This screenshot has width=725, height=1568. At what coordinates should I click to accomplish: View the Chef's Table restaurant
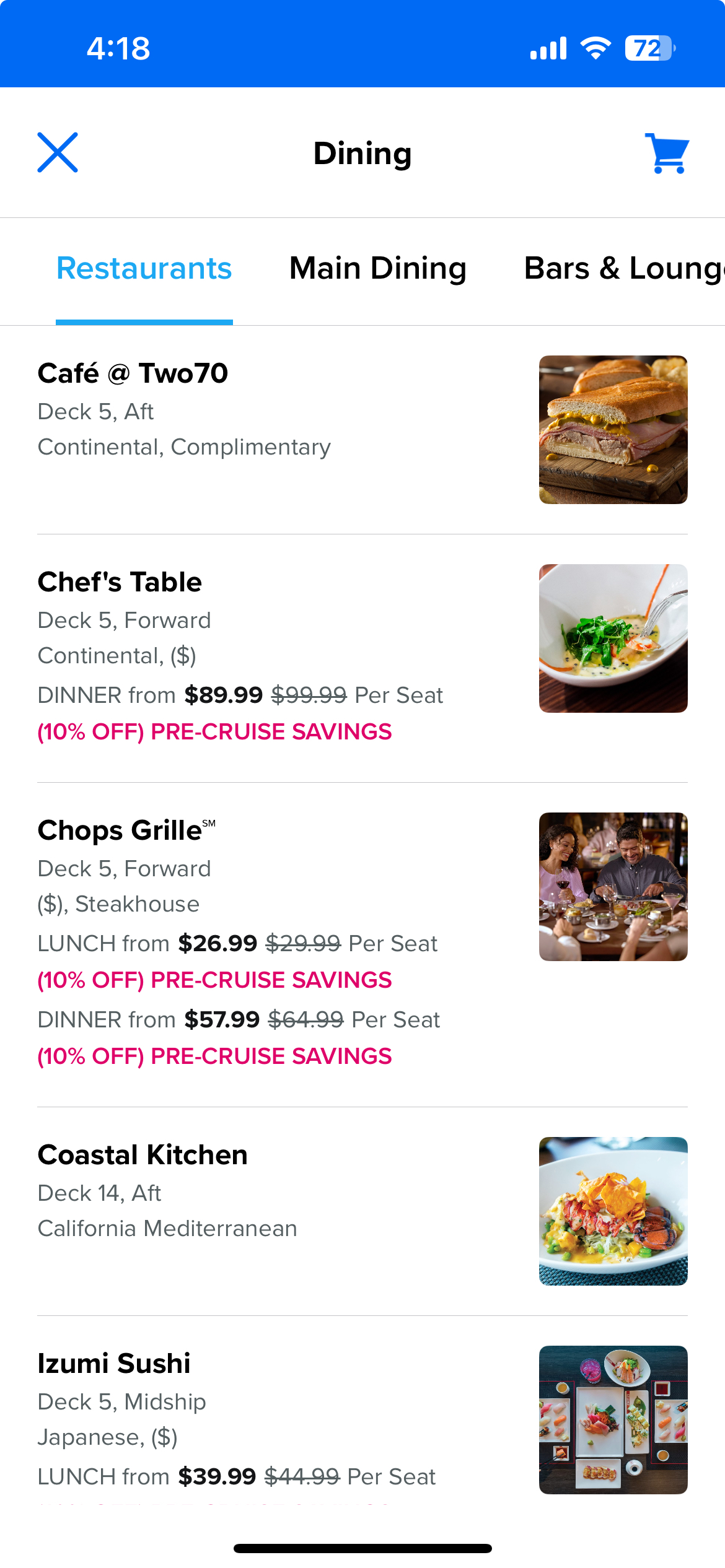pyautogui.click(x=120, y=582)
